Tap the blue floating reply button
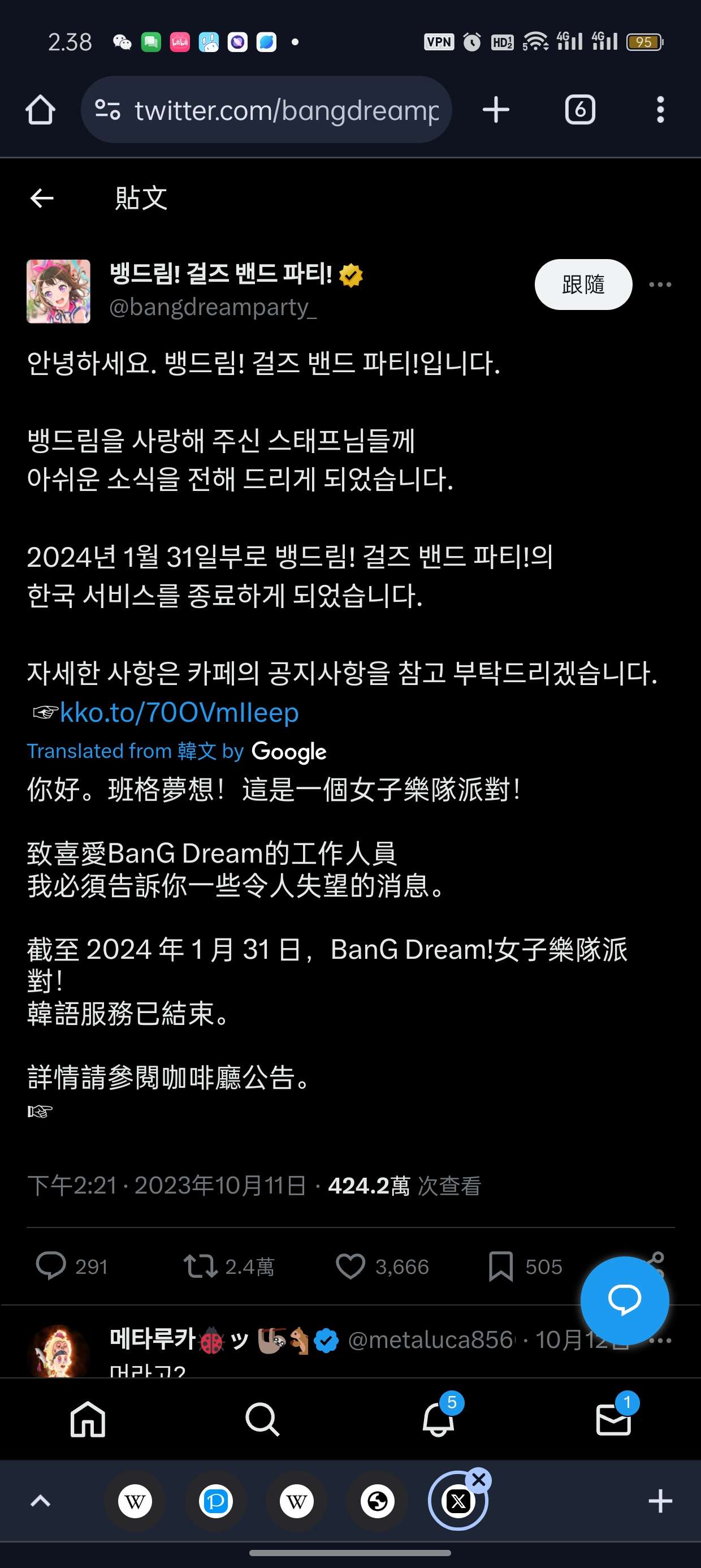This screenshot has width=701, height=1568. pyautogui.click(x=624, y=1300)
